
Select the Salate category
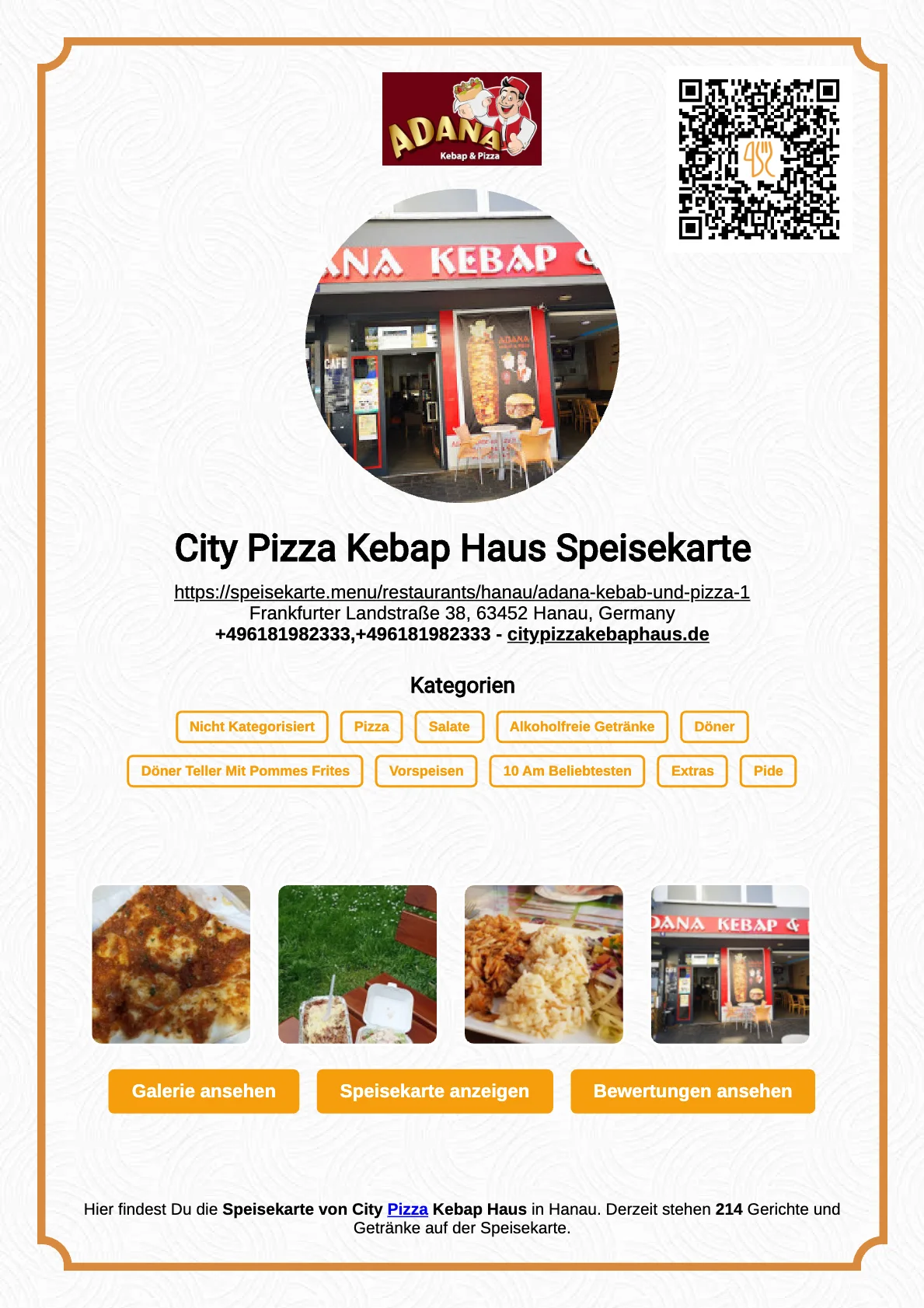tap(449, 727)
